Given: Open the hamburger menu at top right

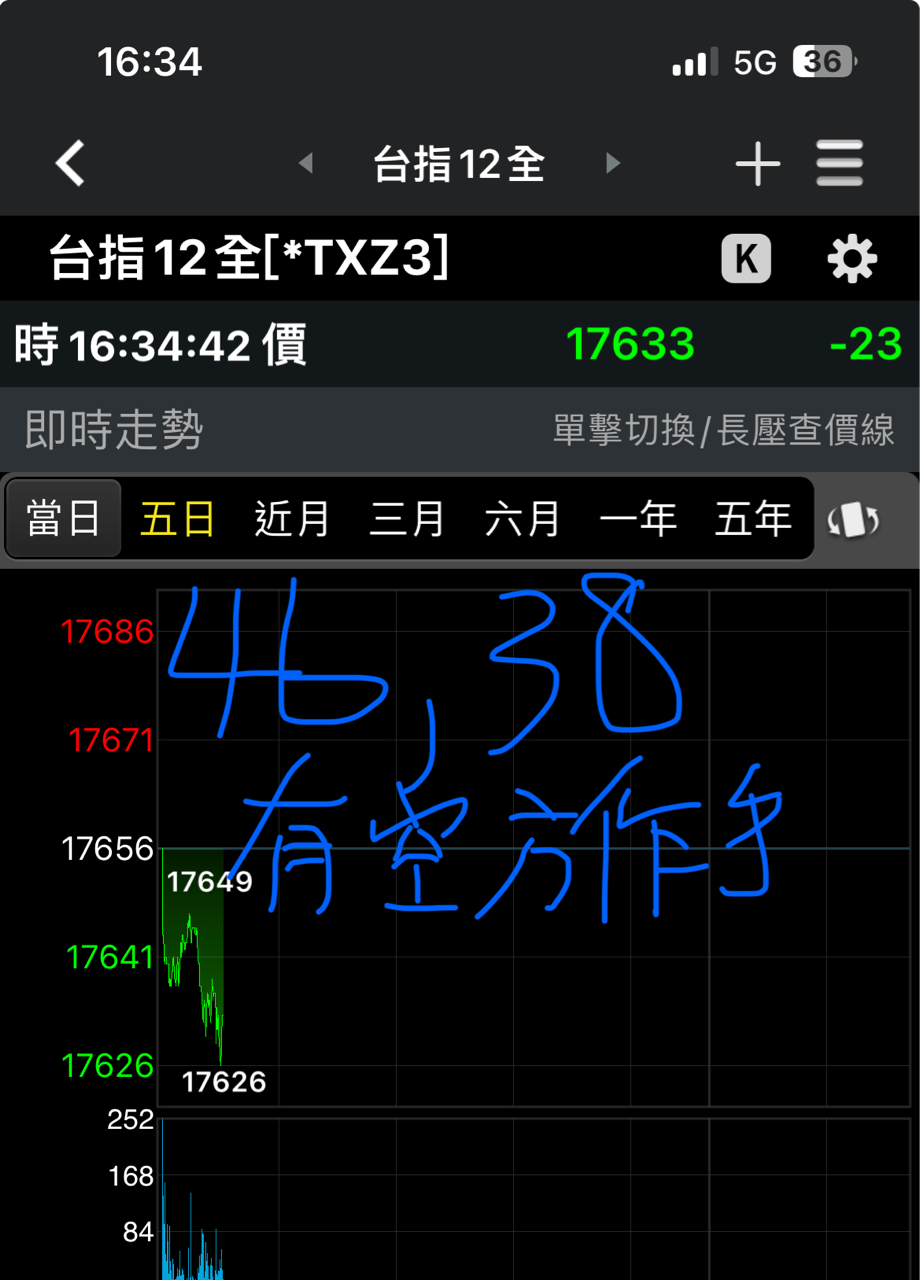Looking at the screenshot, I should pos(840,163).
